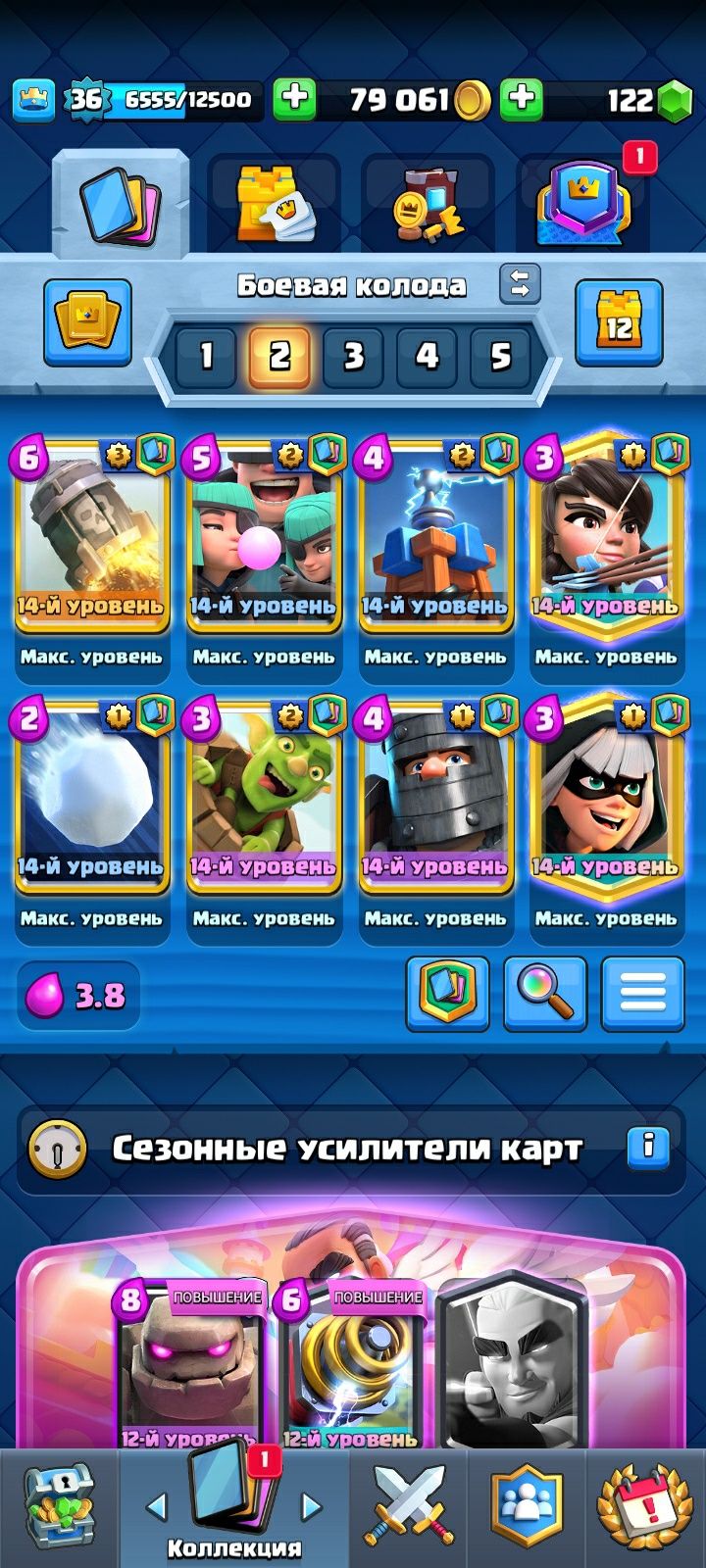Open the card search magnifier
706x1568 pixels.
click(x=545, y=995)
